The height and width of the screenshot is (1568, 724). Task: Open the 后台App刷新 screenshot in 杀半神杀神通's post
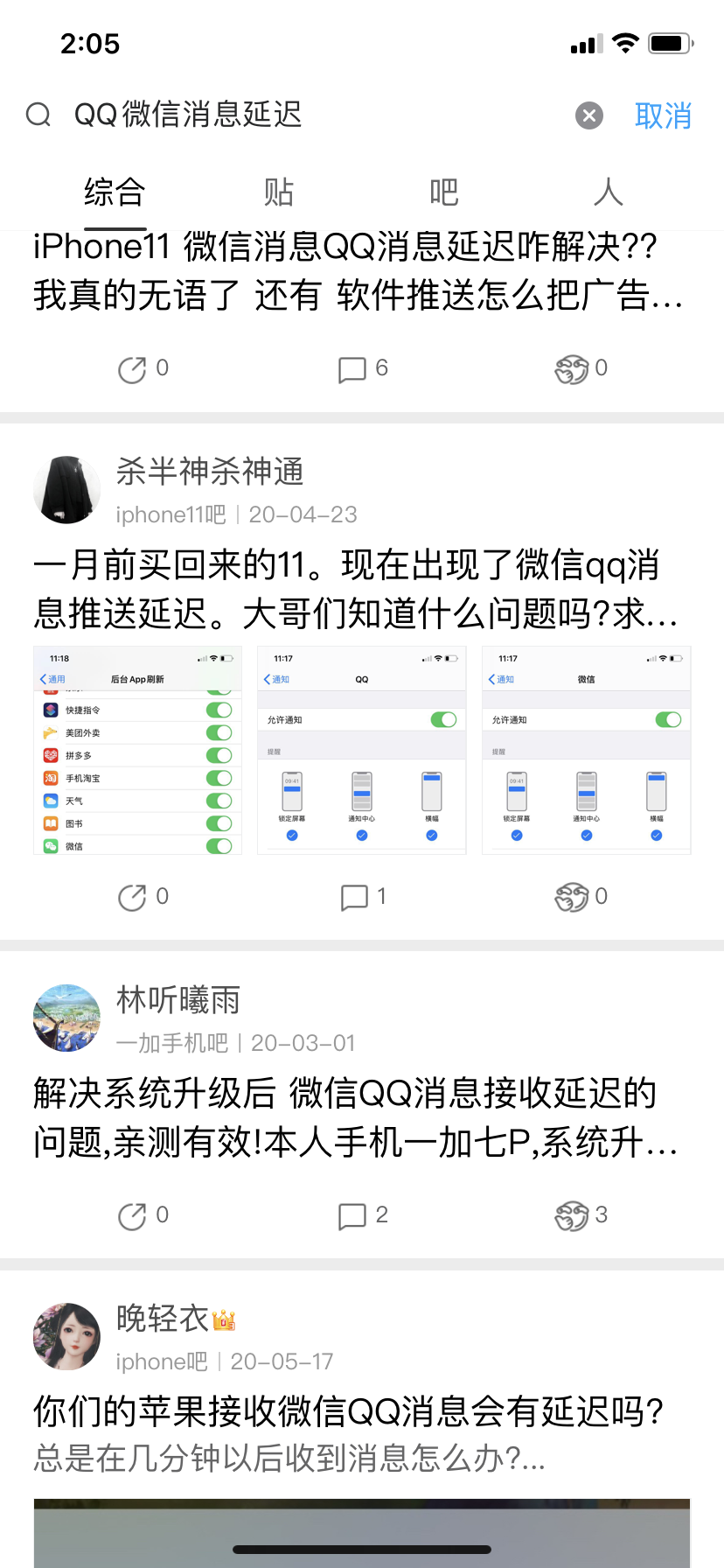click(137, 750)
